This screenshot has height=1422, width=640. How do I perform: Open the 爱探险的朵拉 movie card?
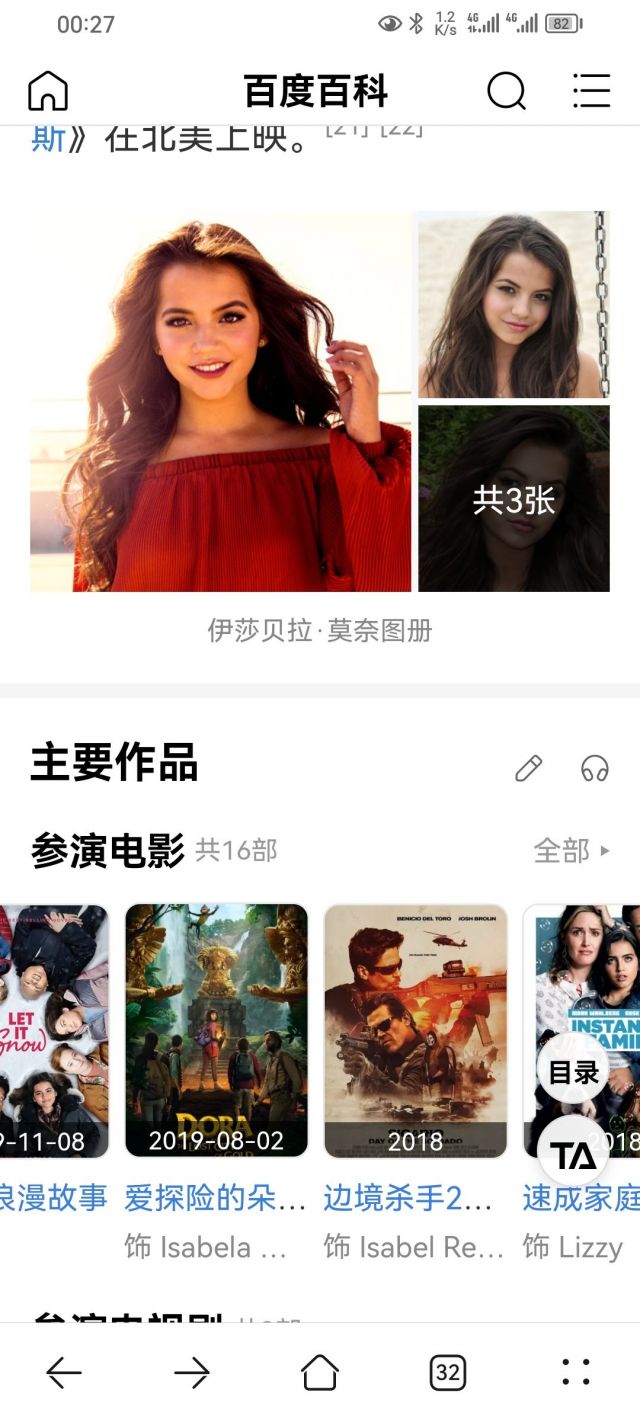click(x=216, y=1031)
